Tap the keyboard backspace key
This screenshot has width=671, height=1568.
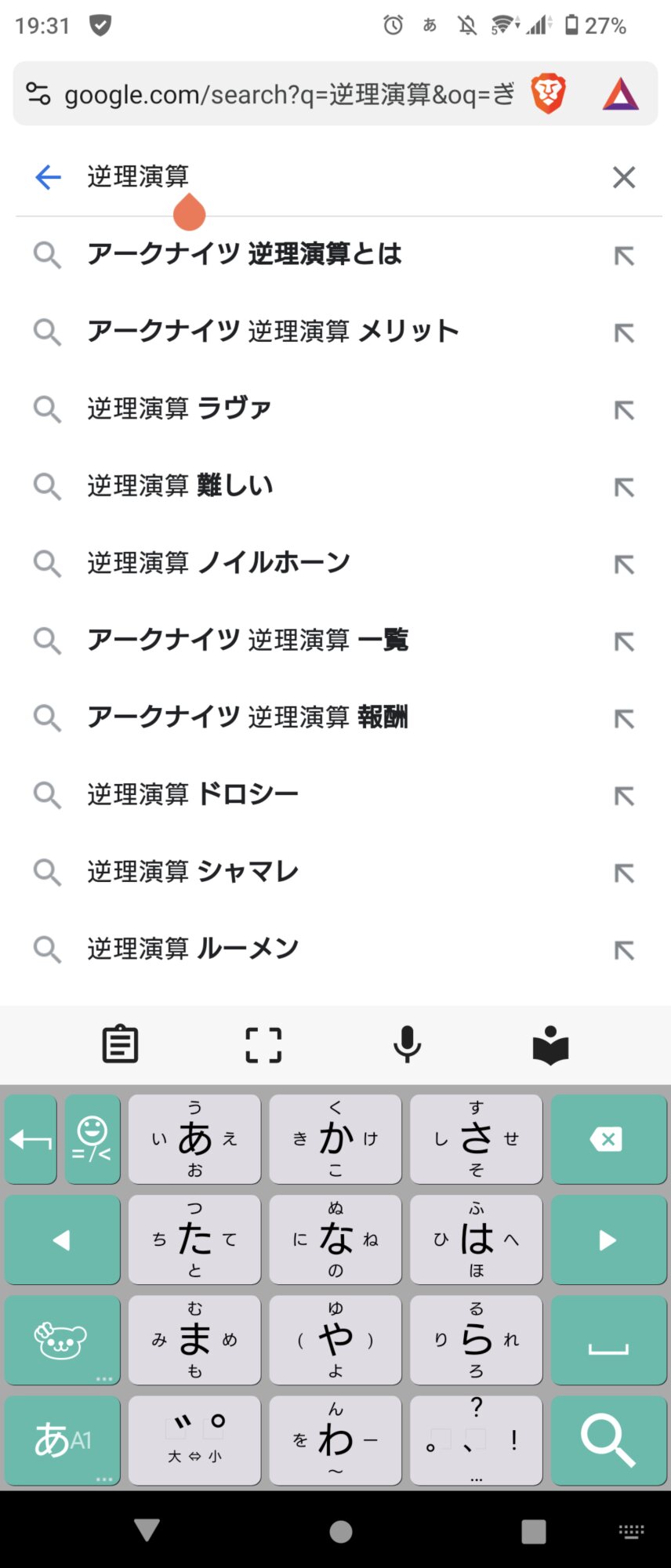click(x=608, y=1139)
